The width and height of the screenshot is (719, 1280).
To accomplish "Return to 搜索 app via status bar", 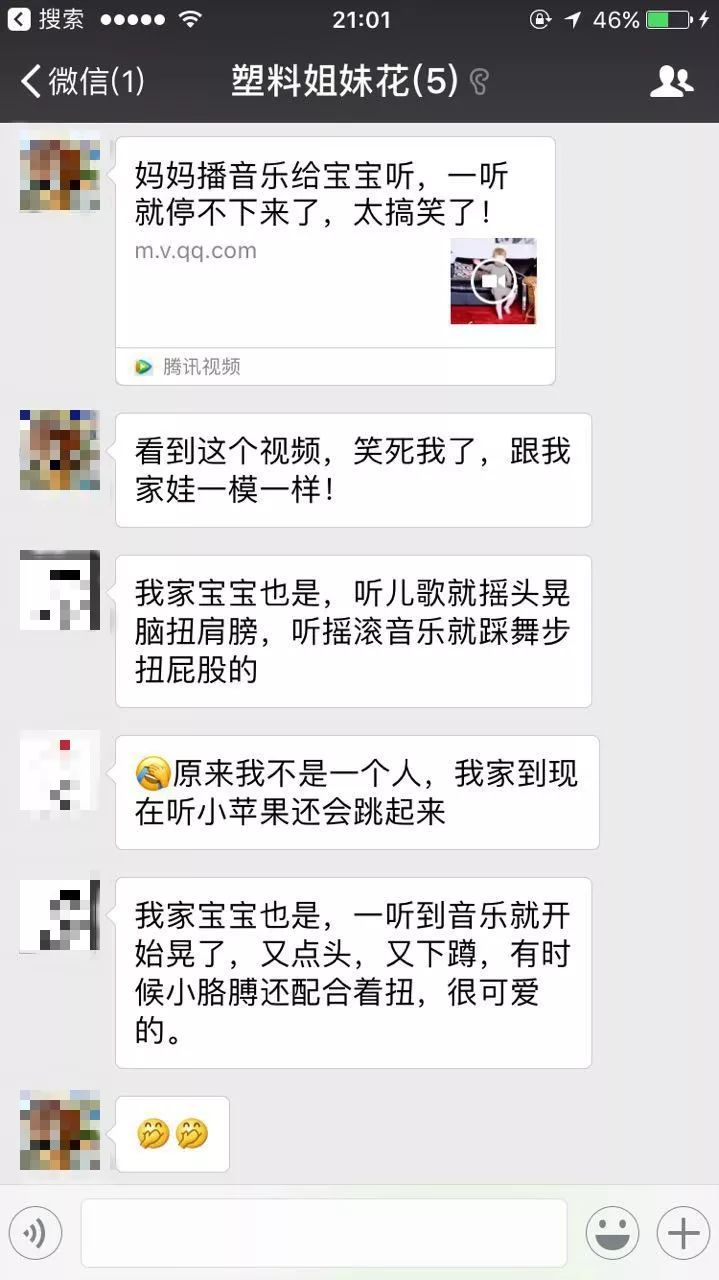I will coord(45,19).
